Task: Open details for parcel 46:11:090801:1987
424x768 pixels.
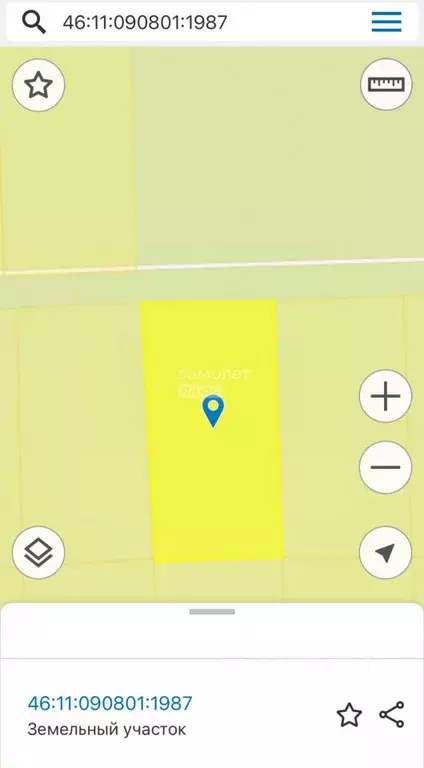Action: point(110,703)
